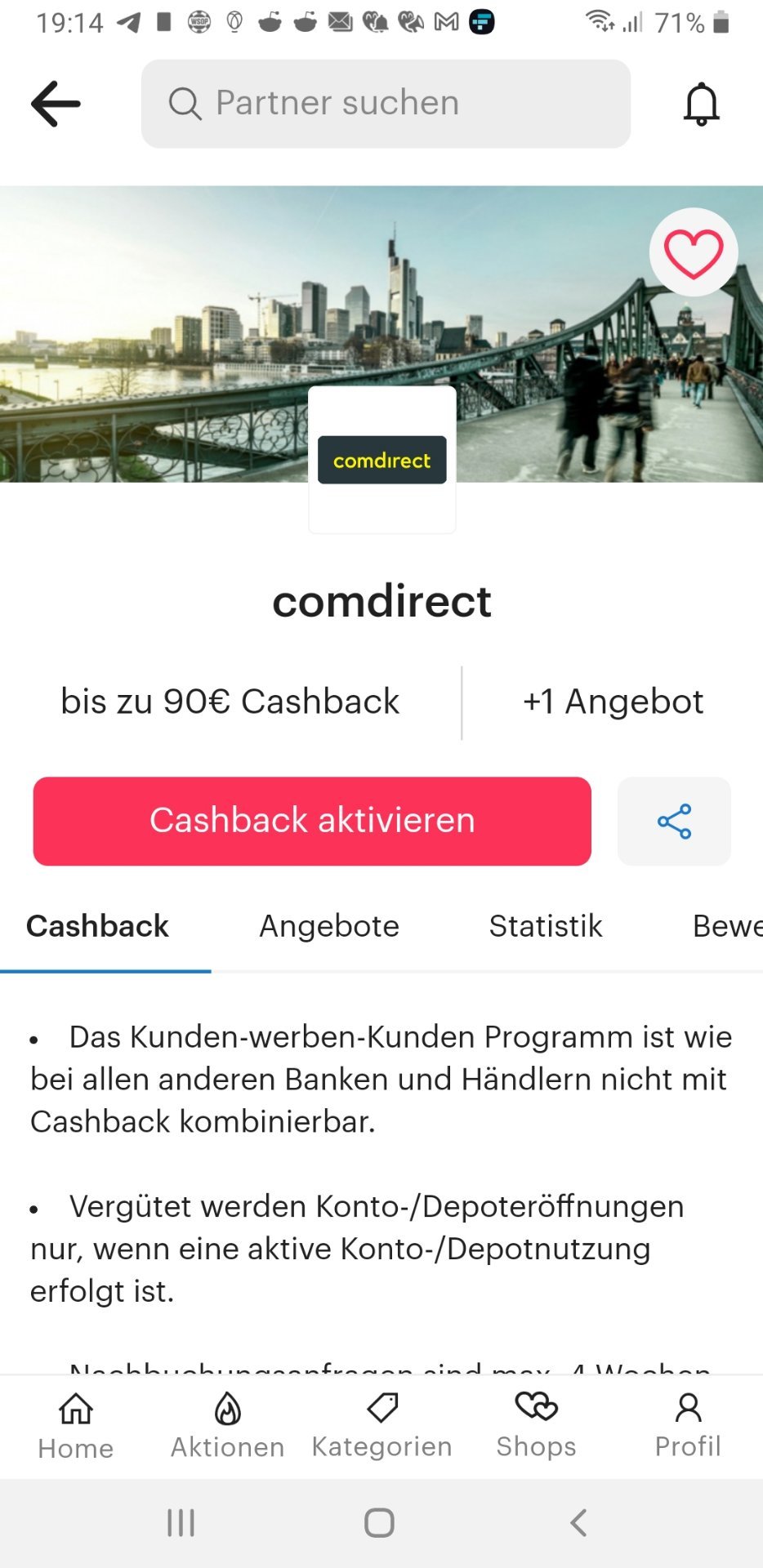Share the comdirect offer
This screenshot has width=763, height=1568.
[x=674, y=821]
